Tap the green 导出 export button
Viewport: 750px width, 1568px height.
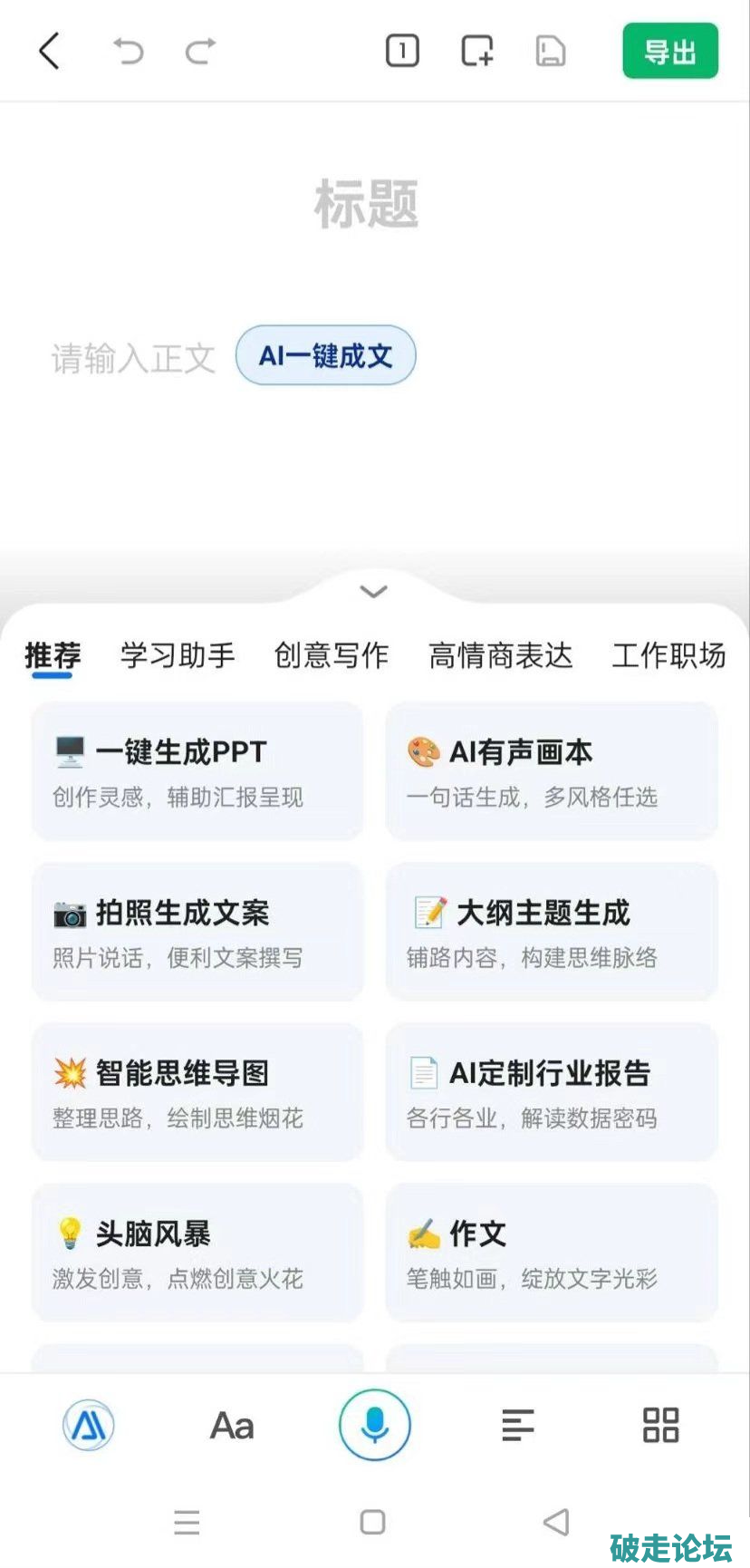click(x=669, y=52)
